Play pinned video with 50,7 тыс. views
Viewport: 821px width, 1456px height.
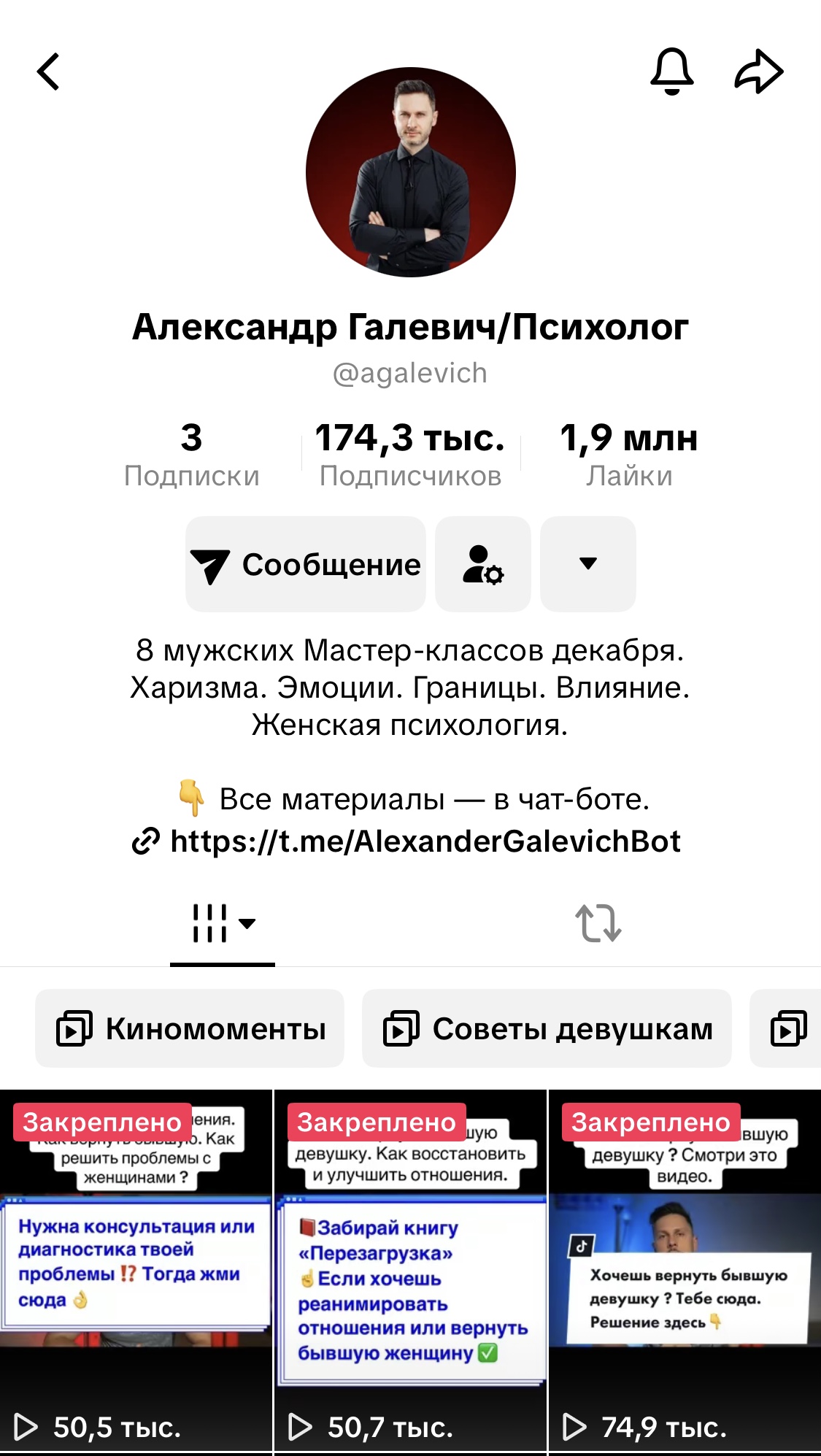[410, 1270]
